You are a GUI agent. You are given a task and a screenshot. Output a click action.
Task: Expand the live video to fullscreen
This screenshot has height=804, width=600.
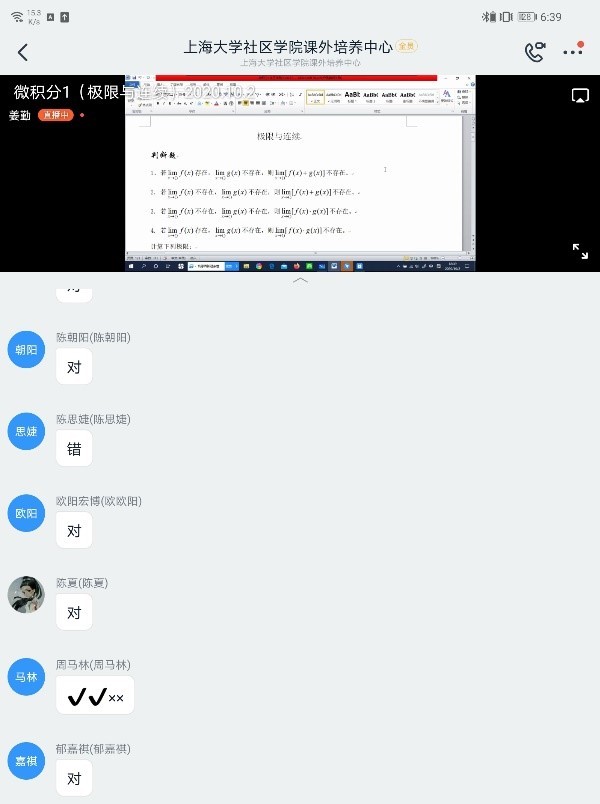pyautogui.click(x=580, y=251)
